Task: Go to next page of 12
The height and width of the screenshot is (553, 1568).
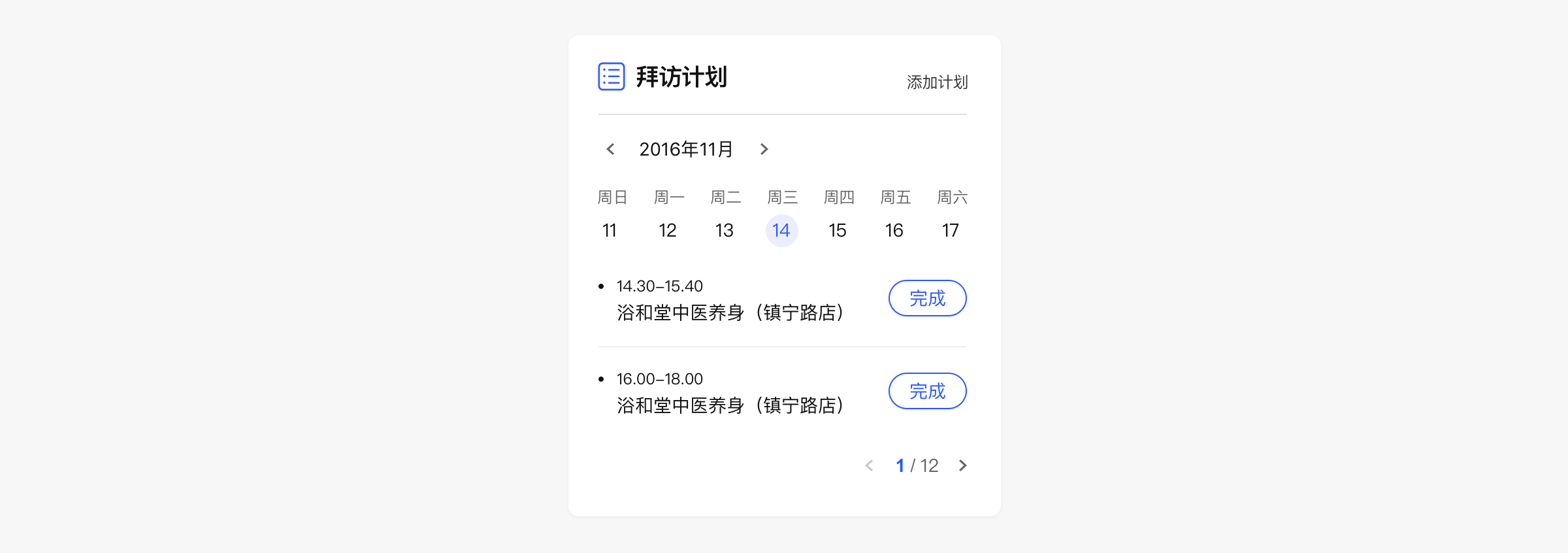Action: (x=962, y=465)
